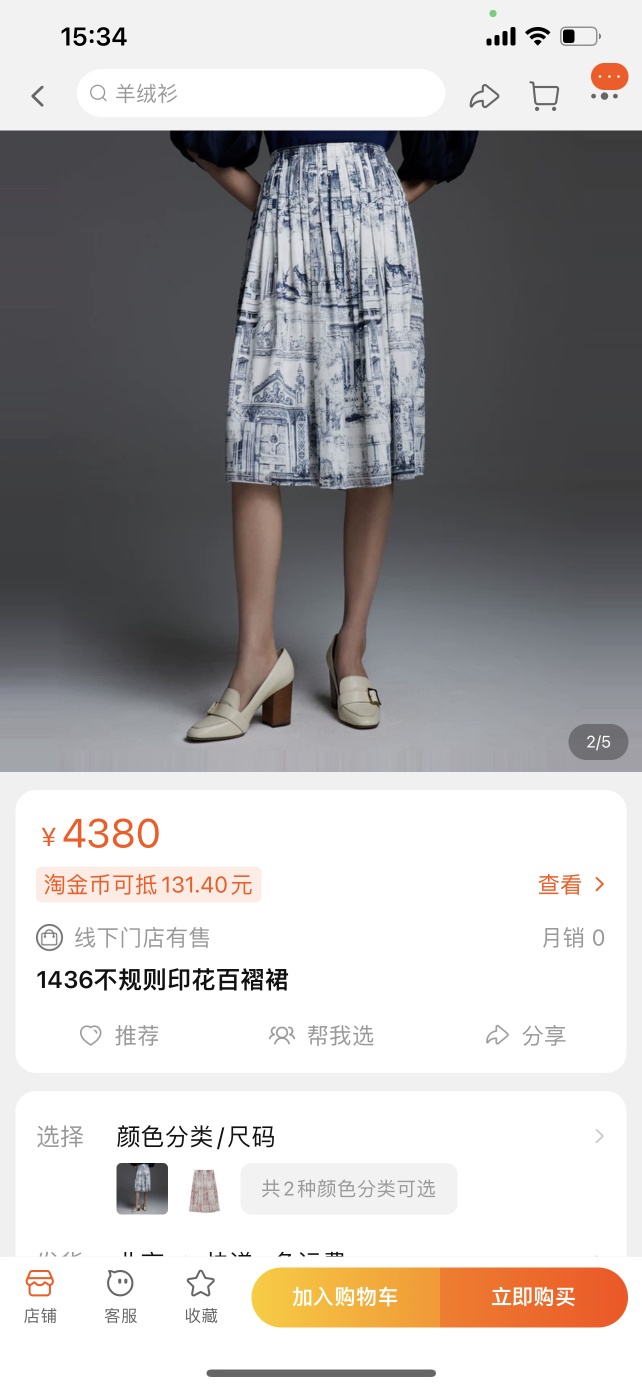Open the skirt product image
The width and height of the screenshot is (642, 1389).
point(320,450)
